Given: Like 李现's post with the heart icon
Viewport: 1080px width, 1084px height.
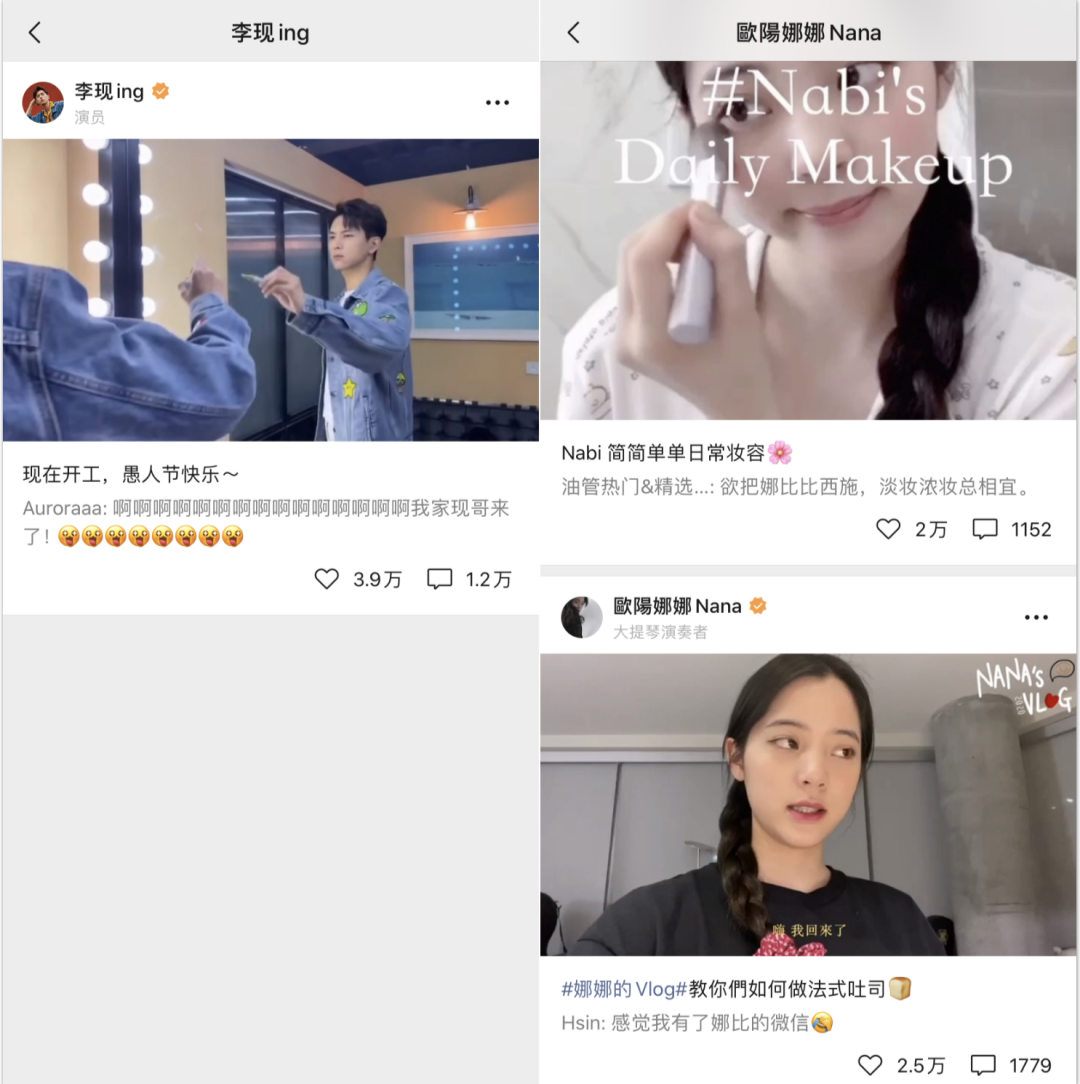Looking at the screenshot, I should tap(326, 578).
